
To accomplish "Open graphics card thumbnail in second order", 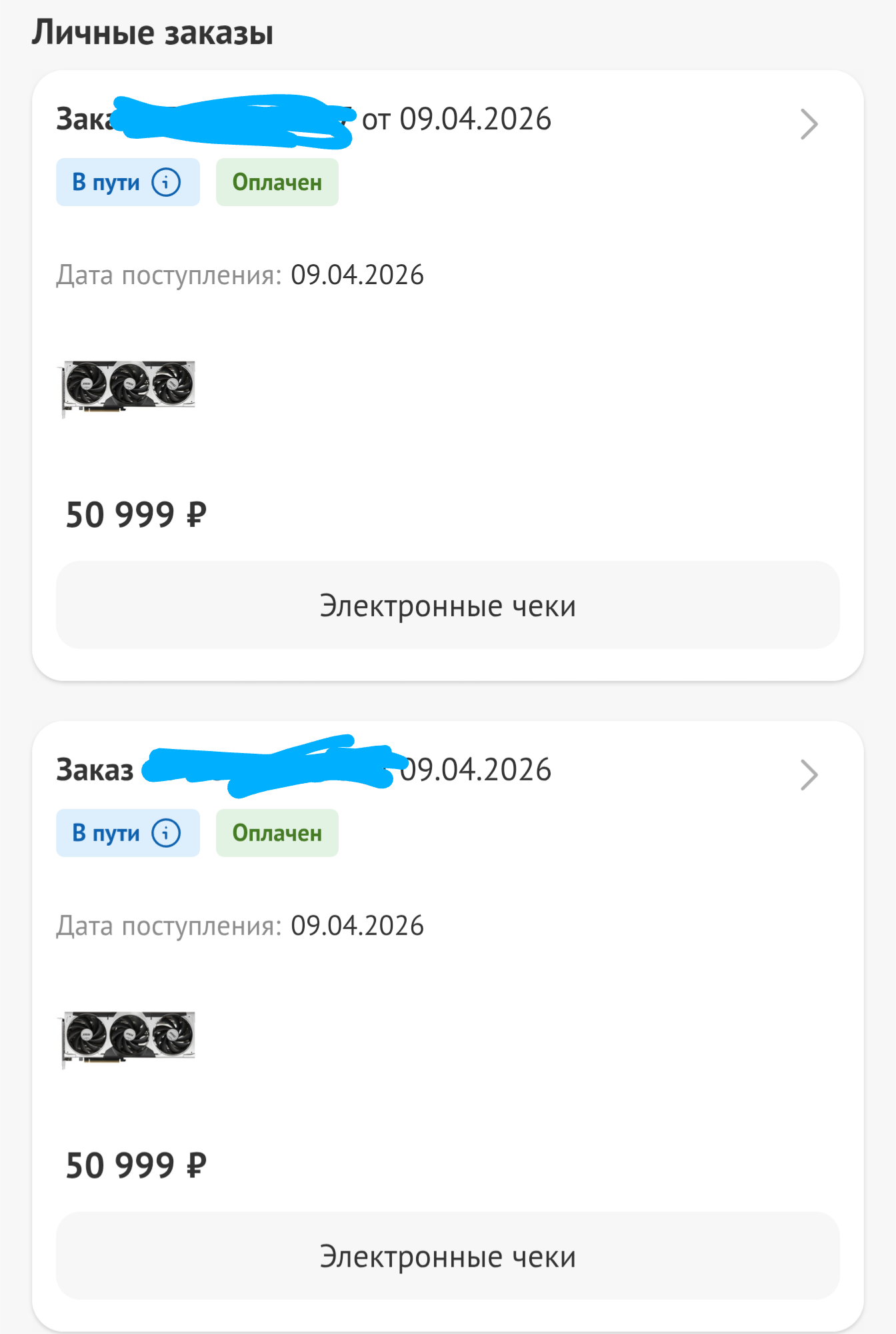I will [x=129, y=1037].
